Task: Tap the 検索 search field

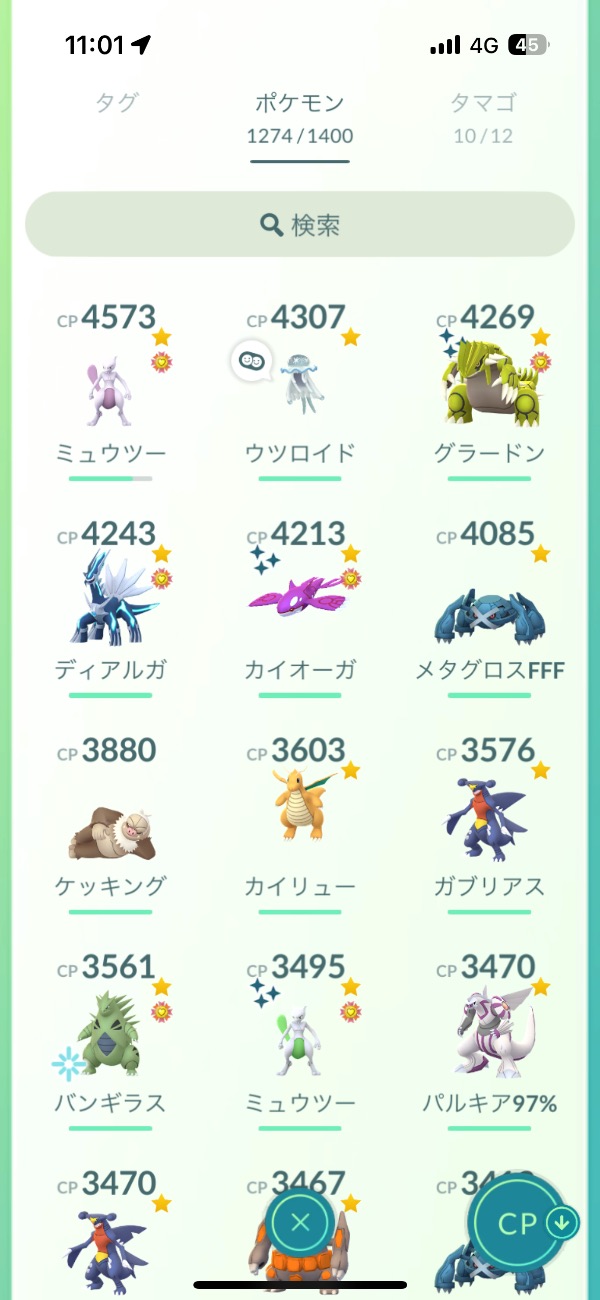Action: [x=299, y=225]
